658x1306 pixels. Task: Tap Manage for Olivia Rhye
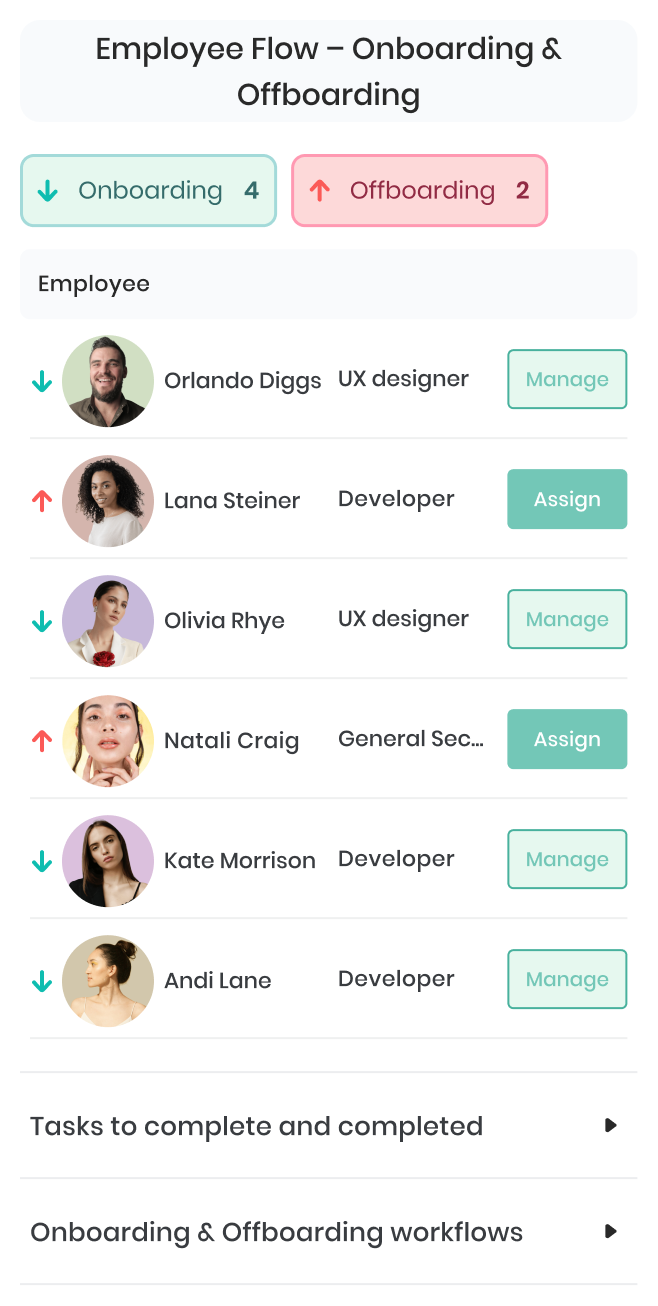(x=567, y=619)
